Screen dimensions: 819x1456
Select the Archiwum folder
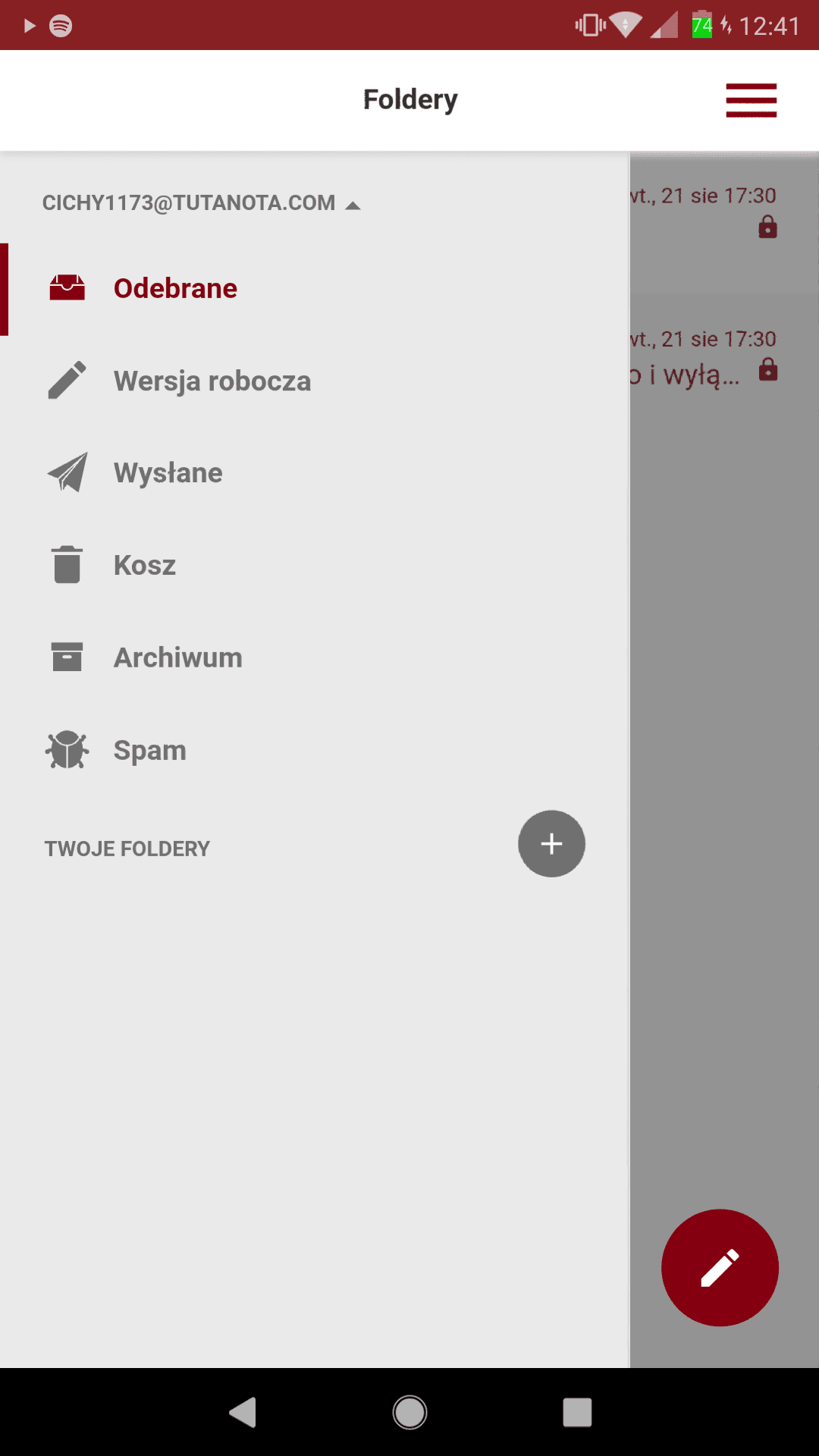315,657
